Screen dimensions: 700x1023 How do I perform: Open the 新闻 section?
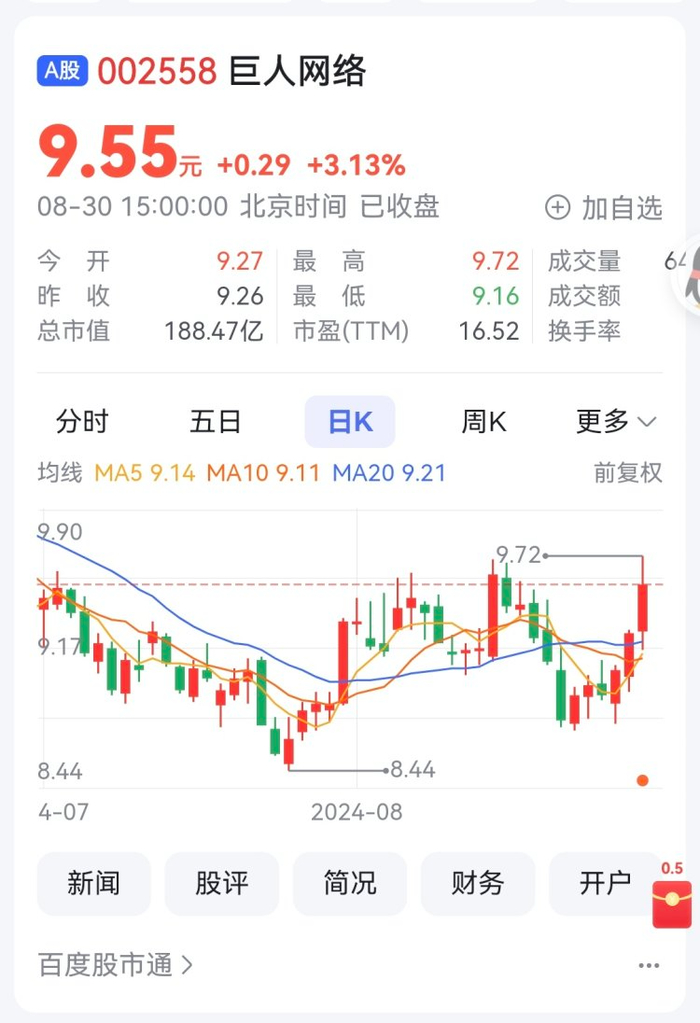point(94,884)
